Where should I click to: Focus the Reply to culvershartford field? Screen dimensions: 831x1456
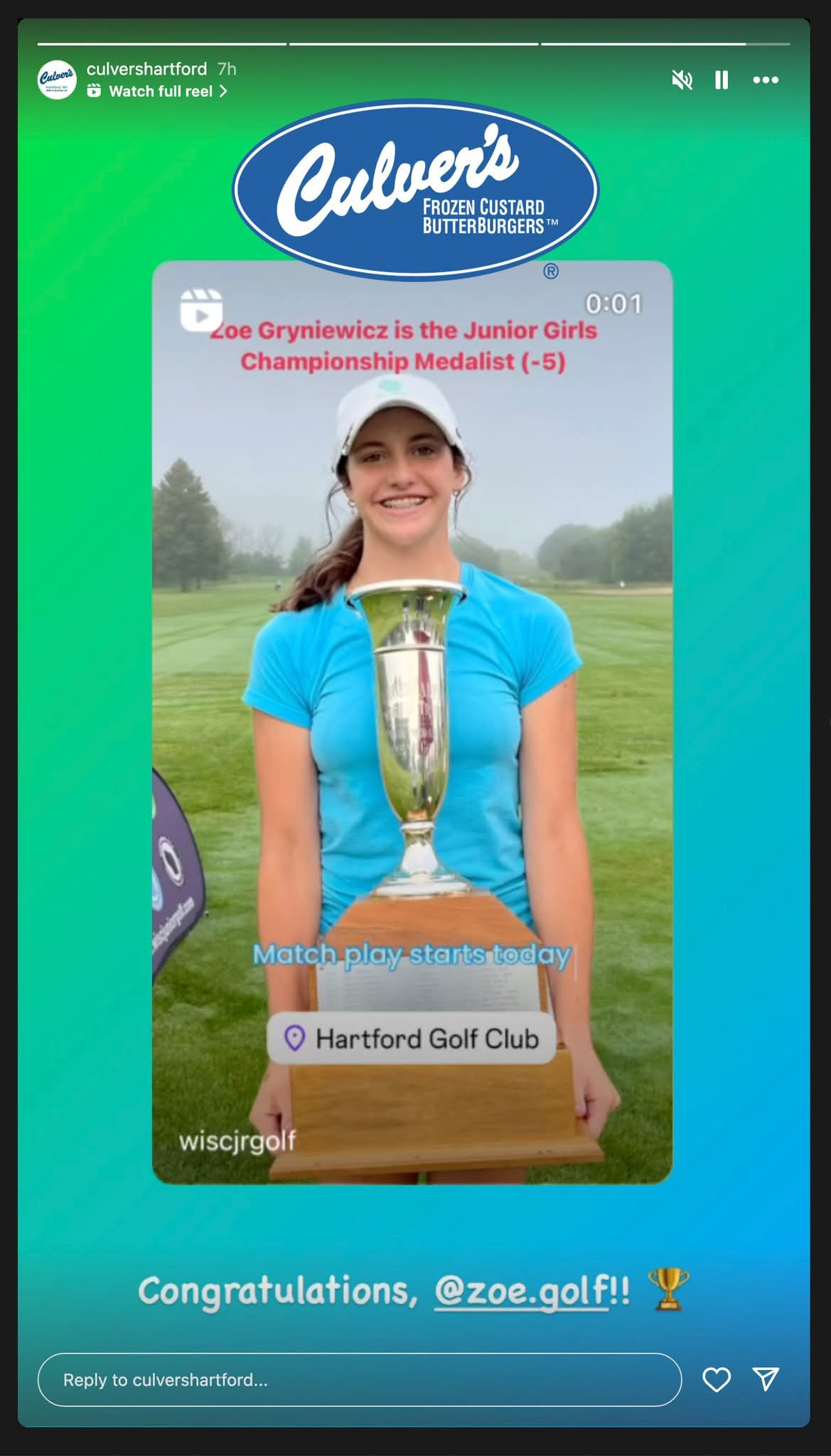359,1380
